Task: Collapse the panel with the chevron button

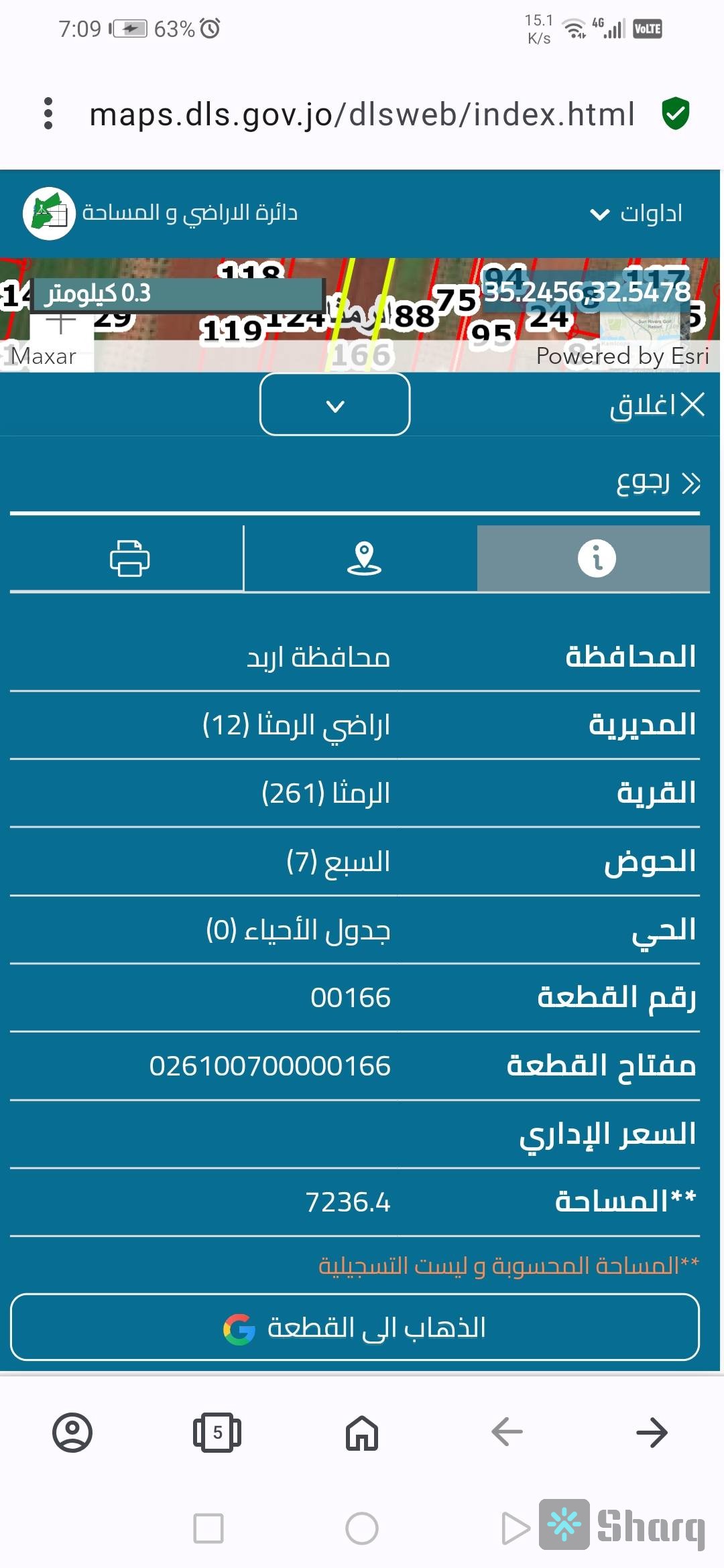Action: (335, 405)
